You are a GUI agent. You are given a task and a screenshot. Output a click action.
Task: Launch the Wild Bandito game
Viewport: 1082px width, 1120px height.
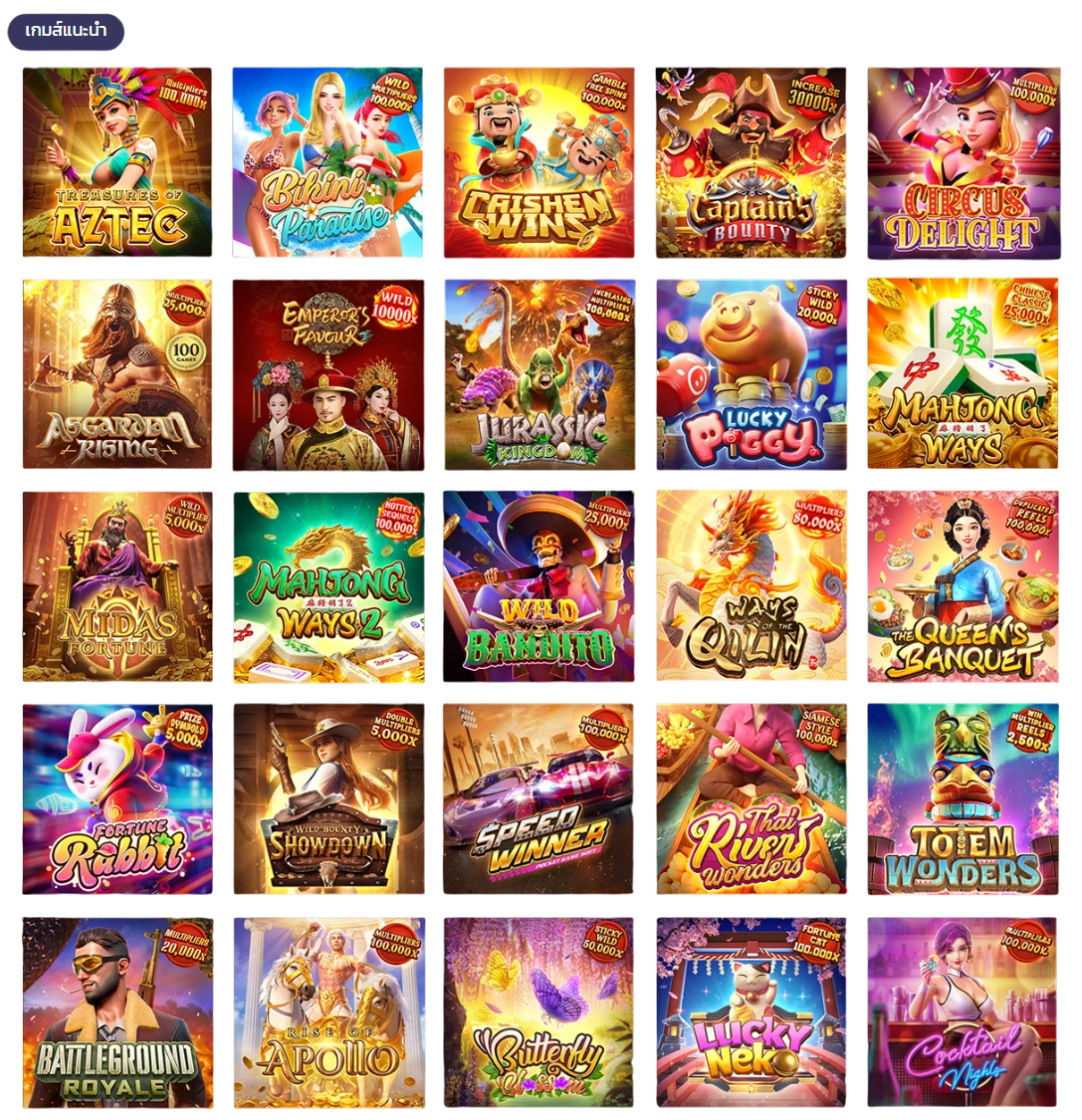[538, 585]
